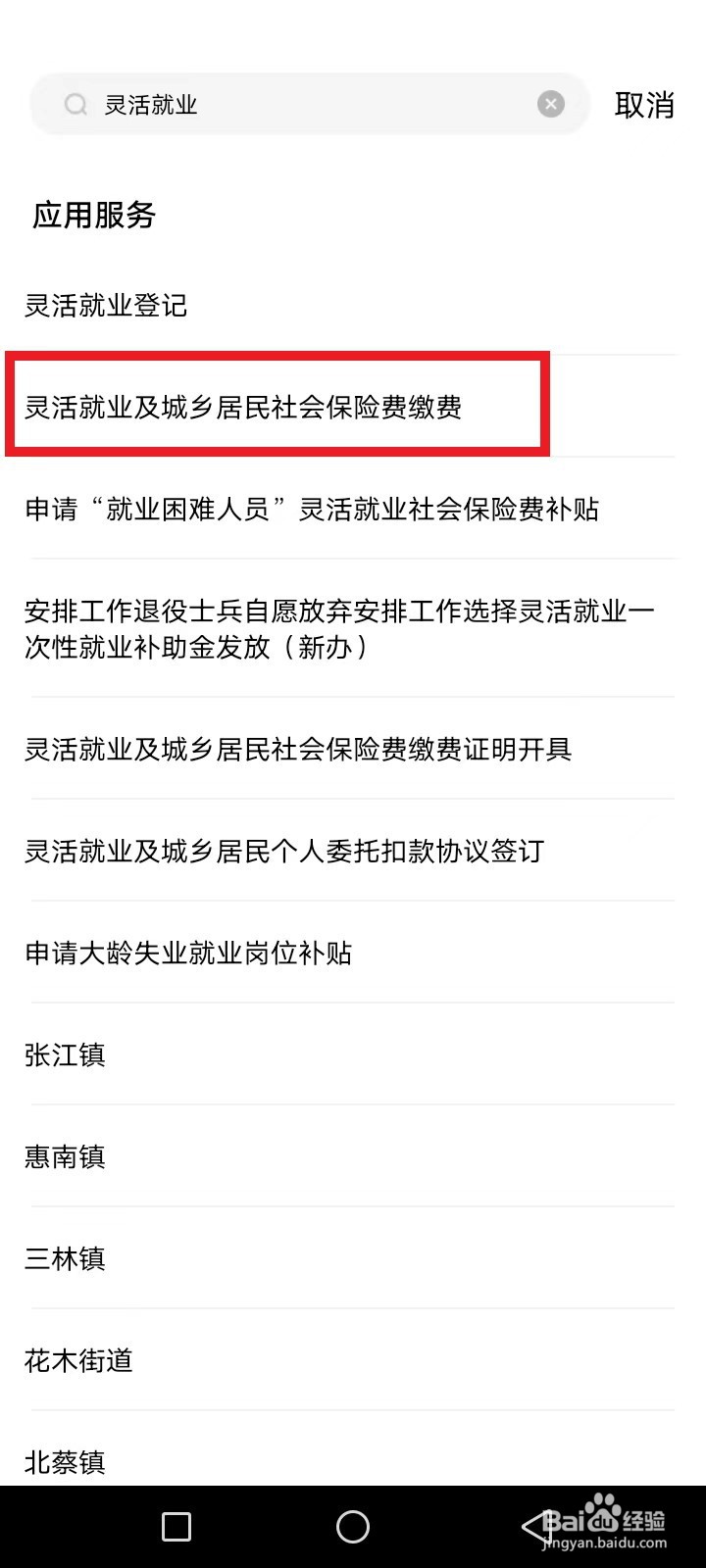Clear the search text with the X icon

point(551,104)
